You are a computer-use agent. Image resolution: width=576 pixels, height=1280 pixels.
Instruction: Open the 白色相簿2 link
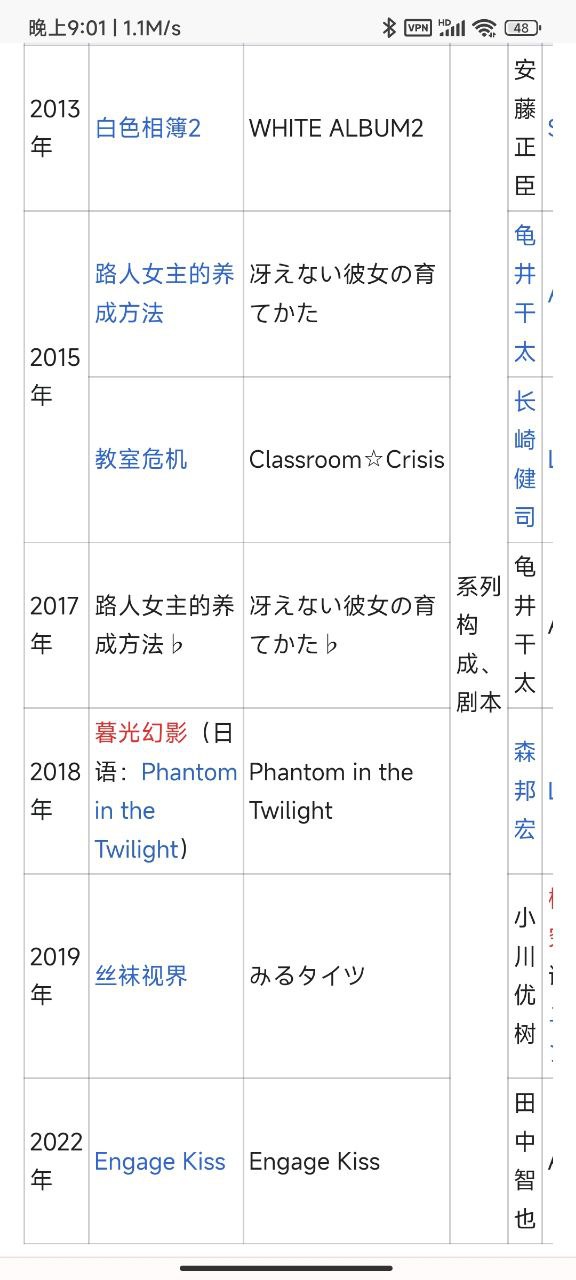point(148,128)
